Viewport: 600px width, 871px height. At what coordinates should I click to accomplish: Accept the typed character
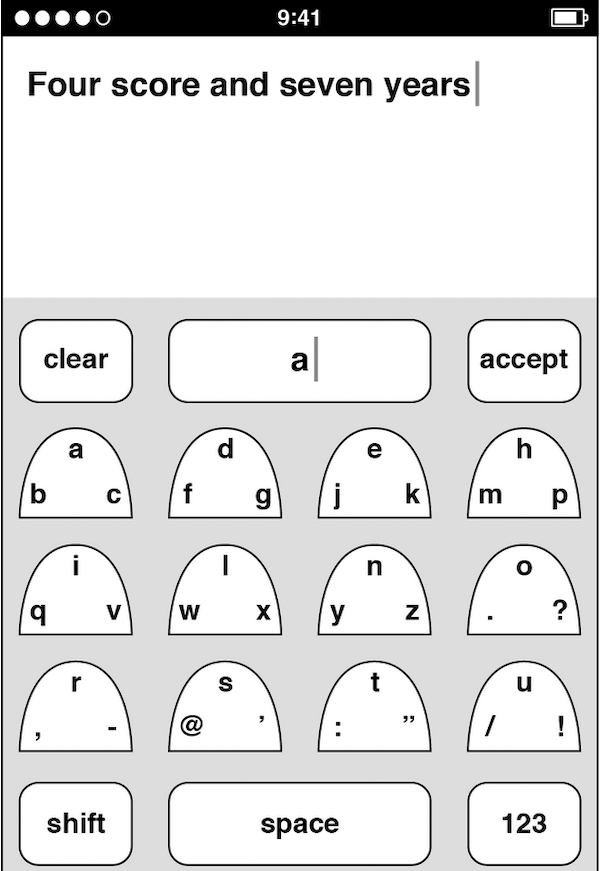[523, 360]
